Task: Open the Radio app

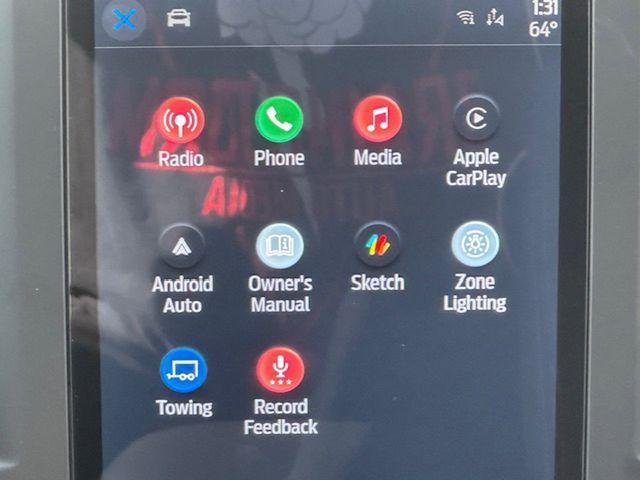Action: [181, 121]
